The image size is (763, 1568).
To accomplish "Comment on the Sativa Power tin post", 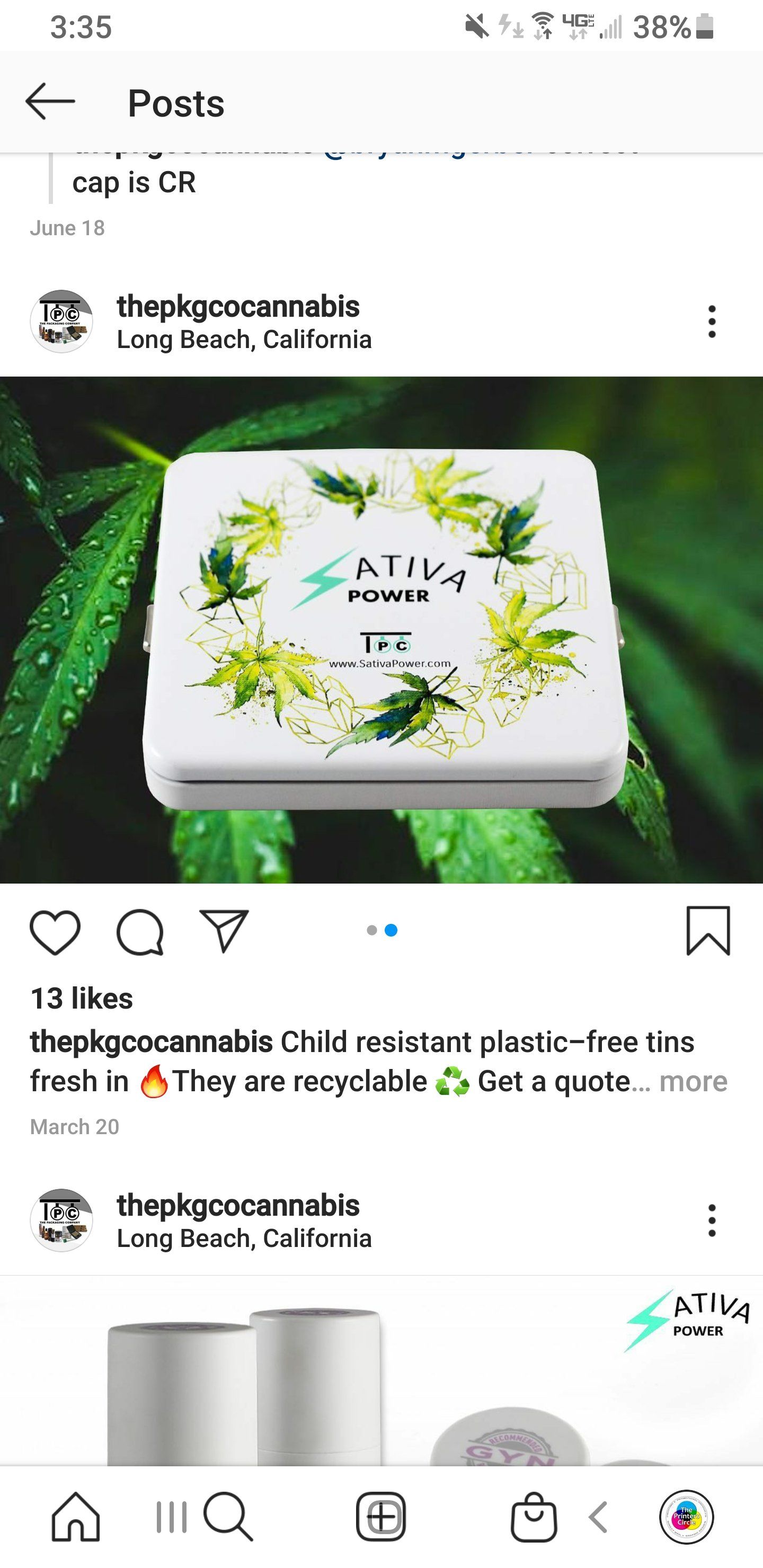I will coord(140,932).
